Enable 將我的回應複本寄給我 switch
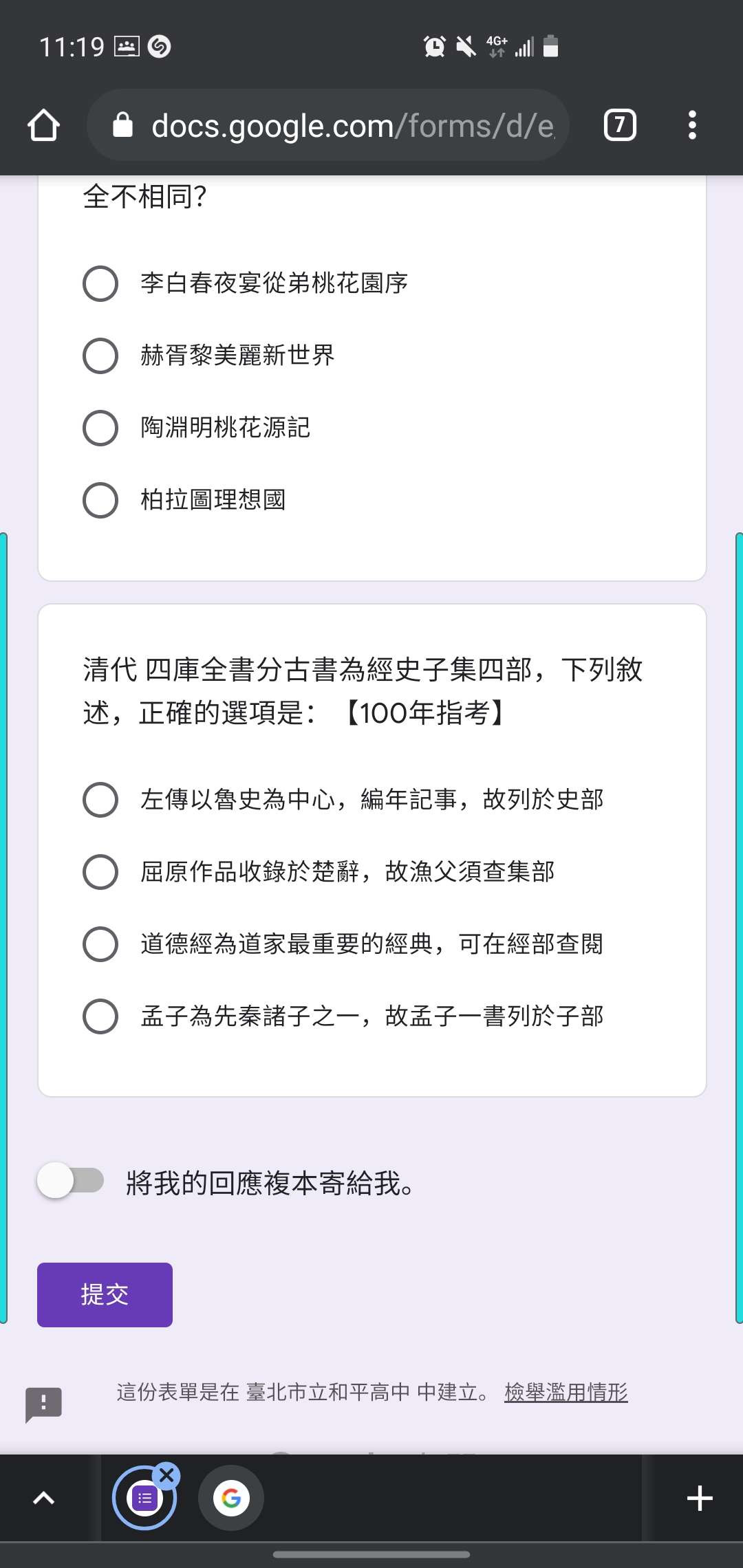This screenshot has height=1568, width=743. tap(71, 1181)
